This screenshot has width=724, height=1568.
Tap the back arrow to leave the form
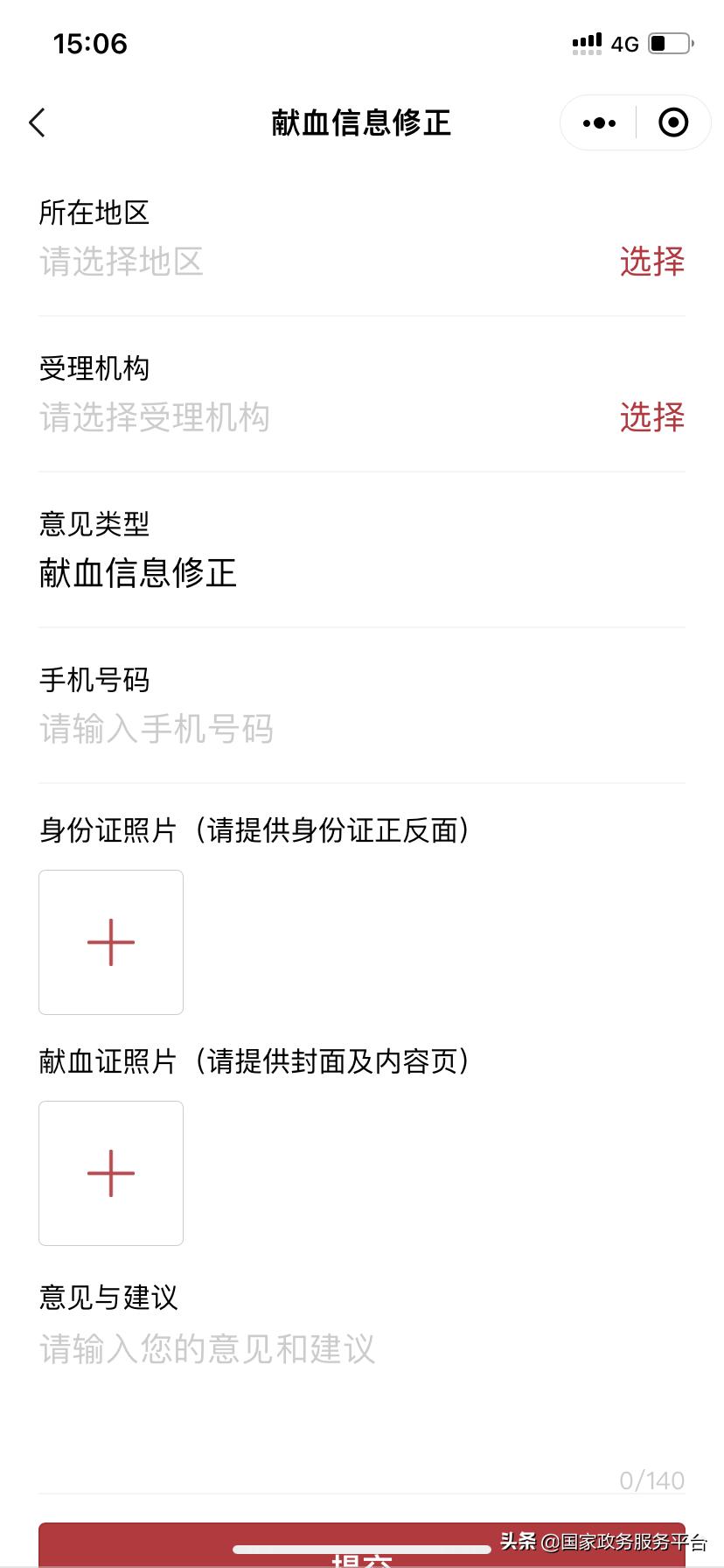point(37,122)
